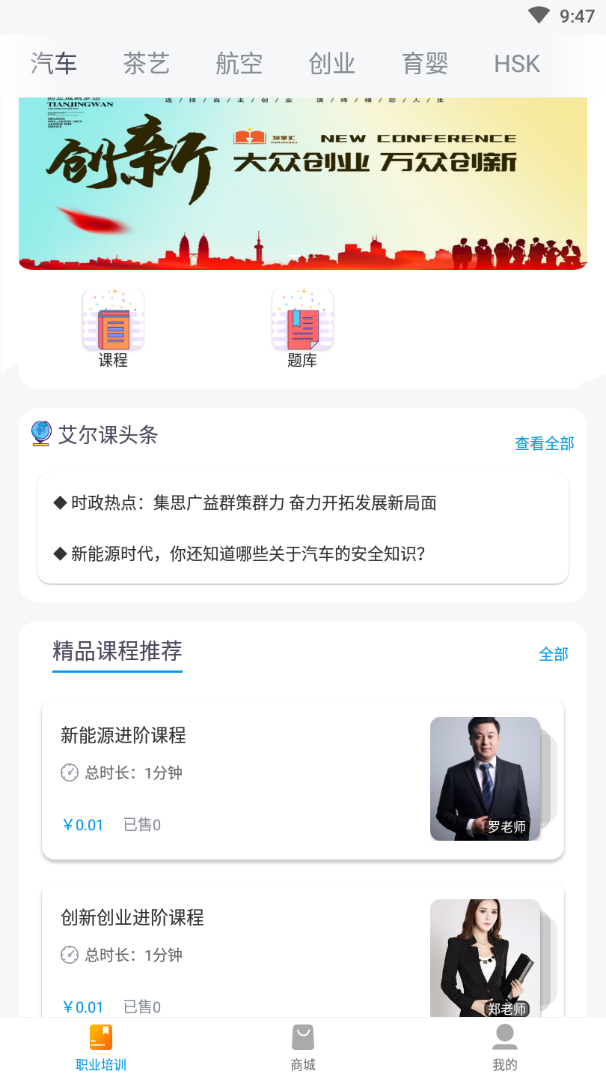Select the 茶艺 category tab
This screenshot has height=1080, width=606.
coord(146,64)
